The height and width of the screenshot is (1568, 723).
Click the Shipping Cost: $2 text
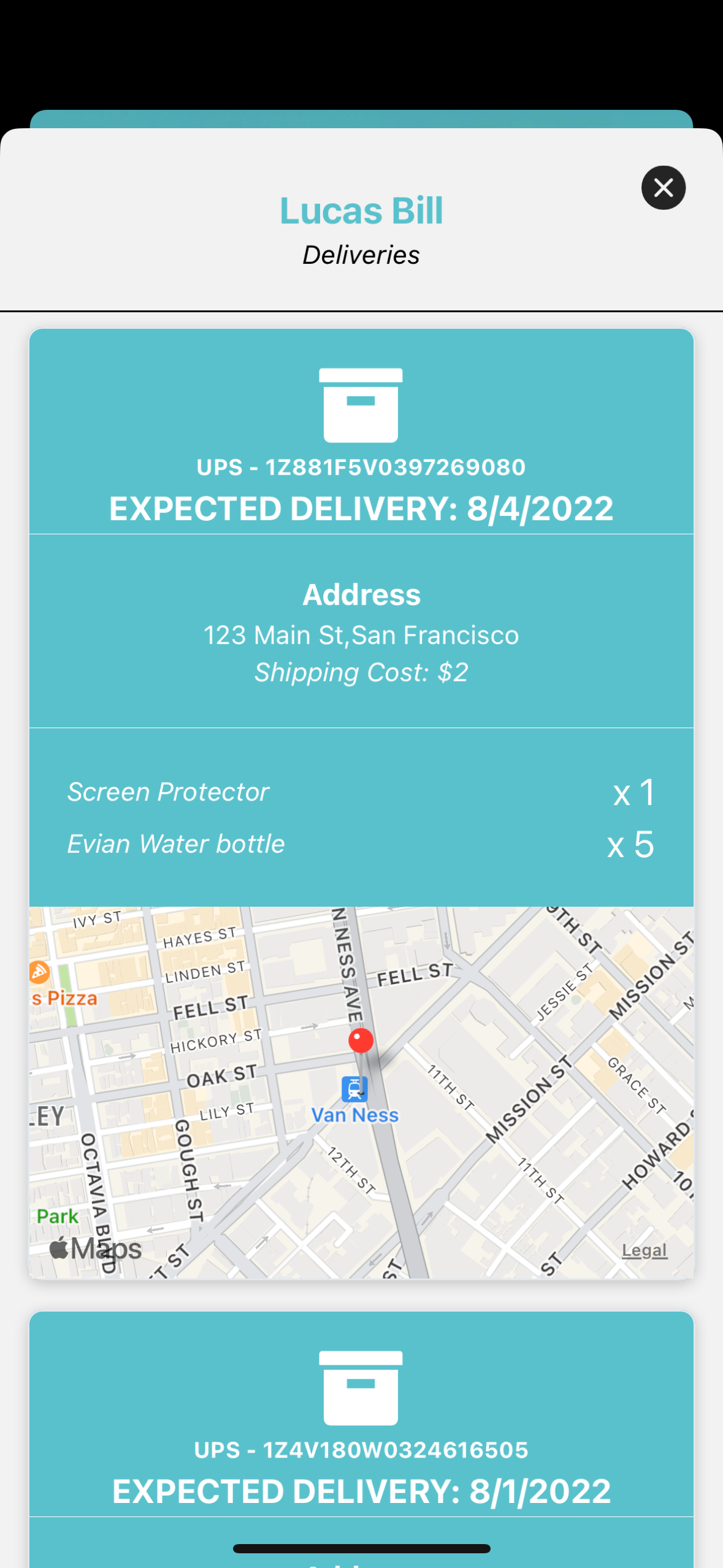pos(361,672)
